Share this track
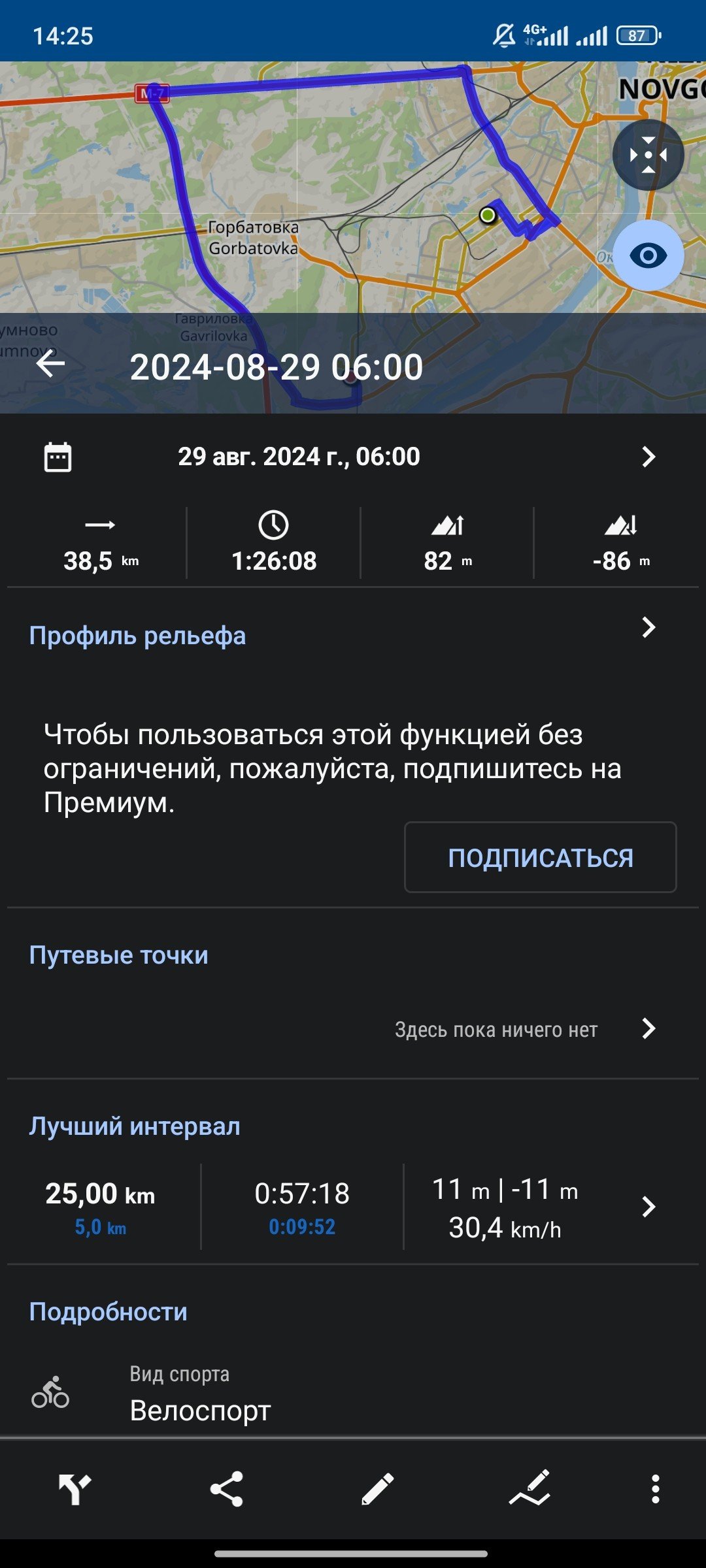The width and height of the screenshot is (706, 1568). click(226, 1489)
